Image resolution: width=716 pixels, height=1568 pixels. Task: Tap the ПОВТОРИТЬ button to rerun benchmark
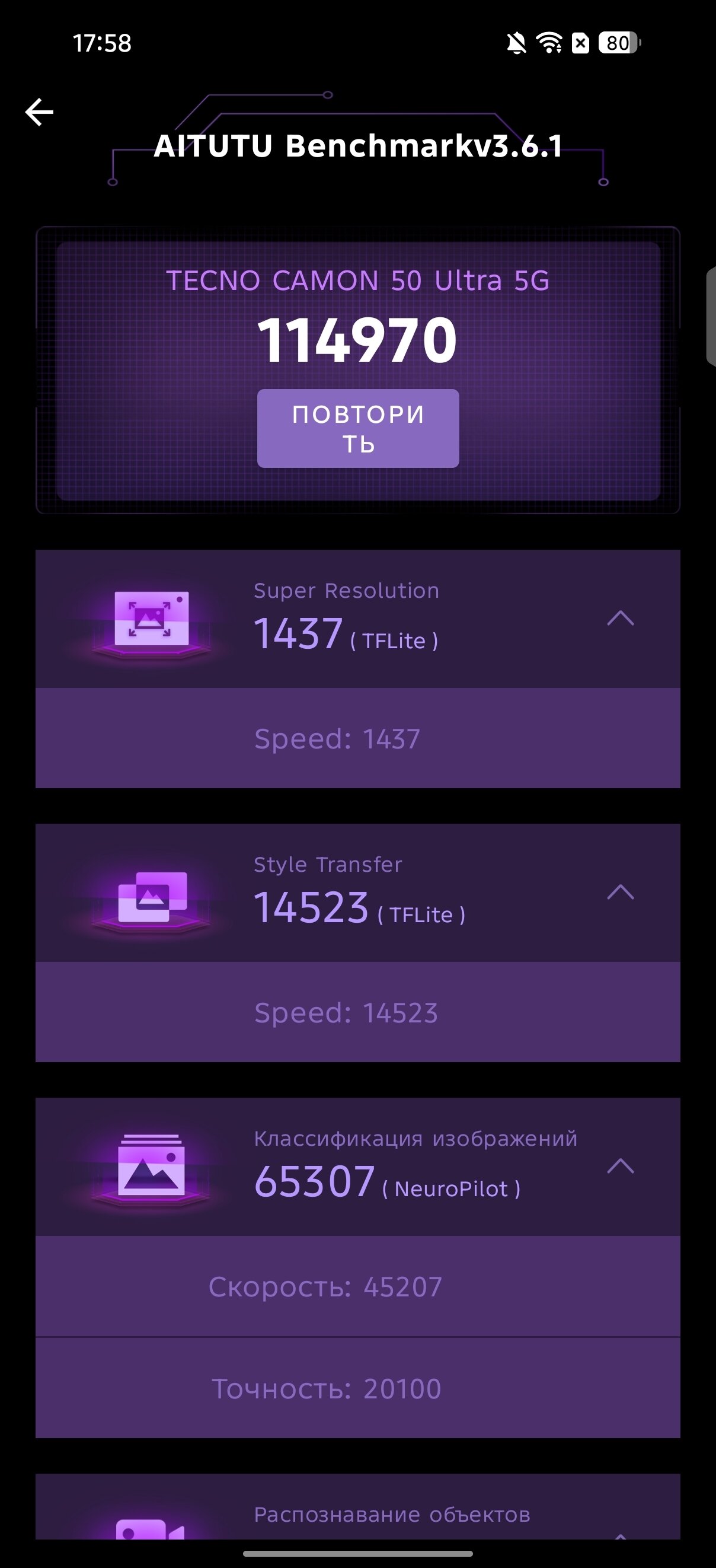[357, 429]
